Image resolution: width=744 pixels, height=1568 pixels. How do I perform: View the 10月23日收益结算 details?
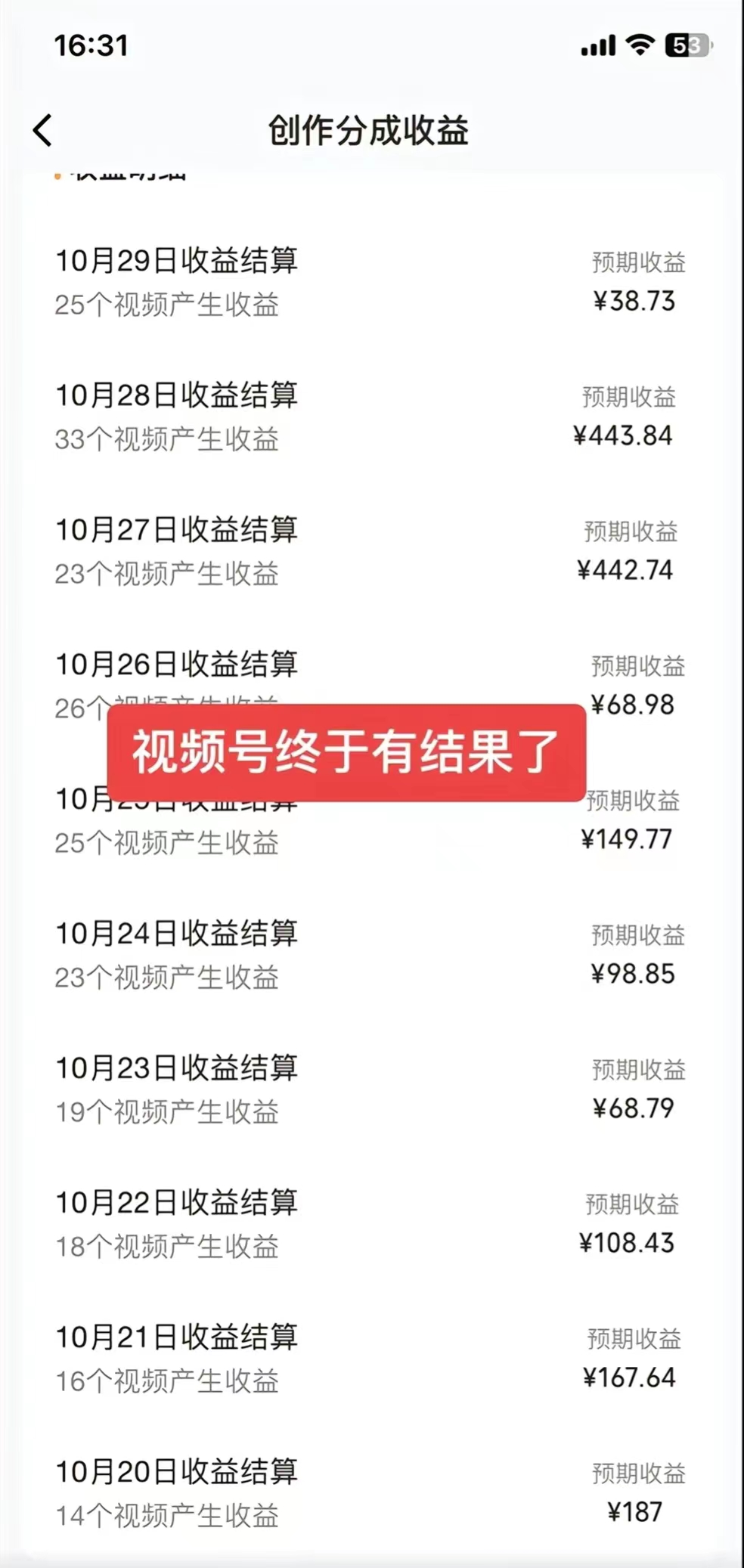(x=176, y=1069)
